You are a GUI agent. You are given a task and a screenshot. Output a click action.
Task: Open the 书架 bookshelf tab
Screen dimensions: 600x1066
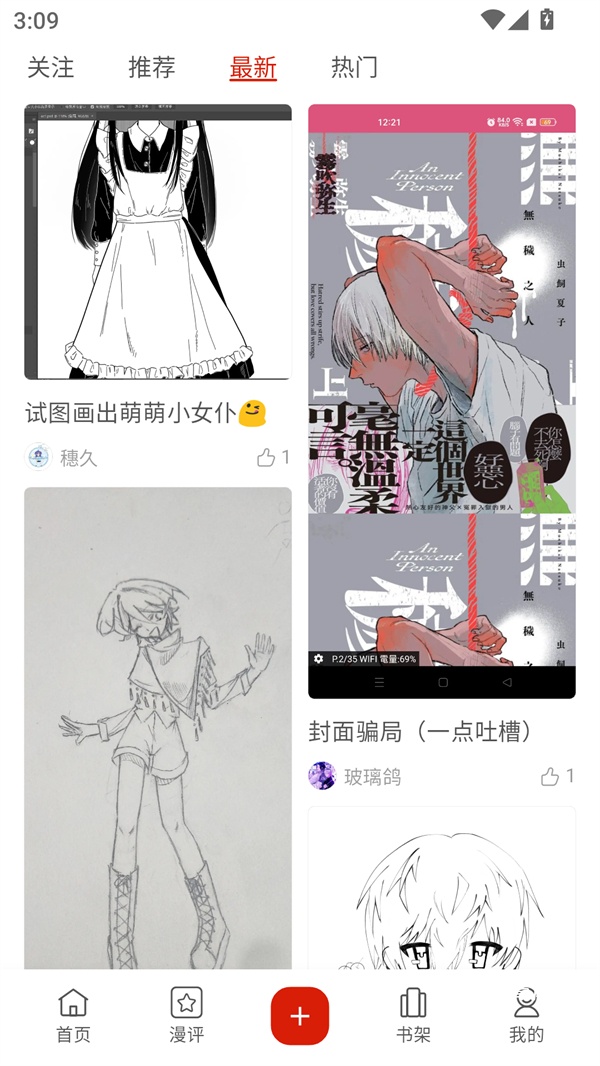pos(413,1015)
